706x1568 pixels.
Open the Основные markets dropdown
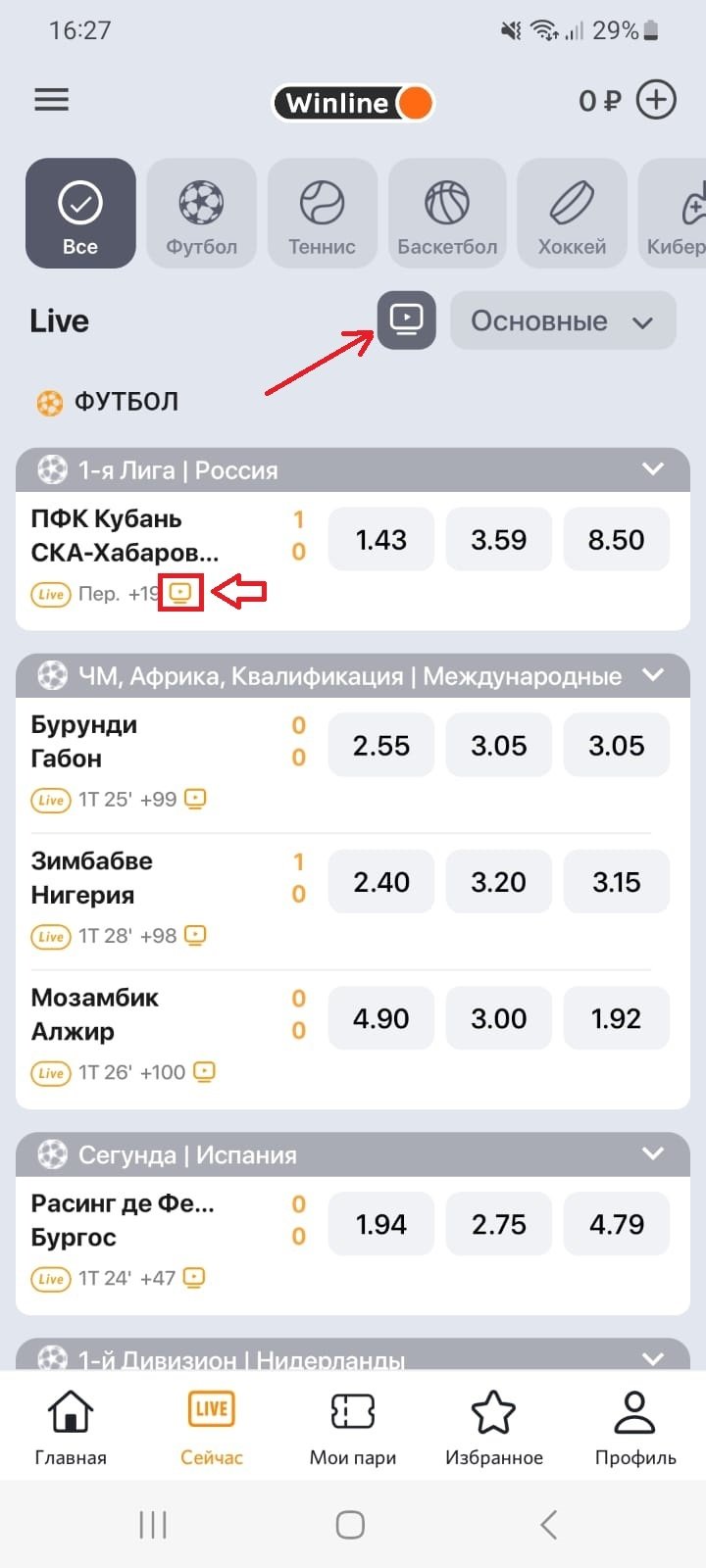(x=563, y=320)
